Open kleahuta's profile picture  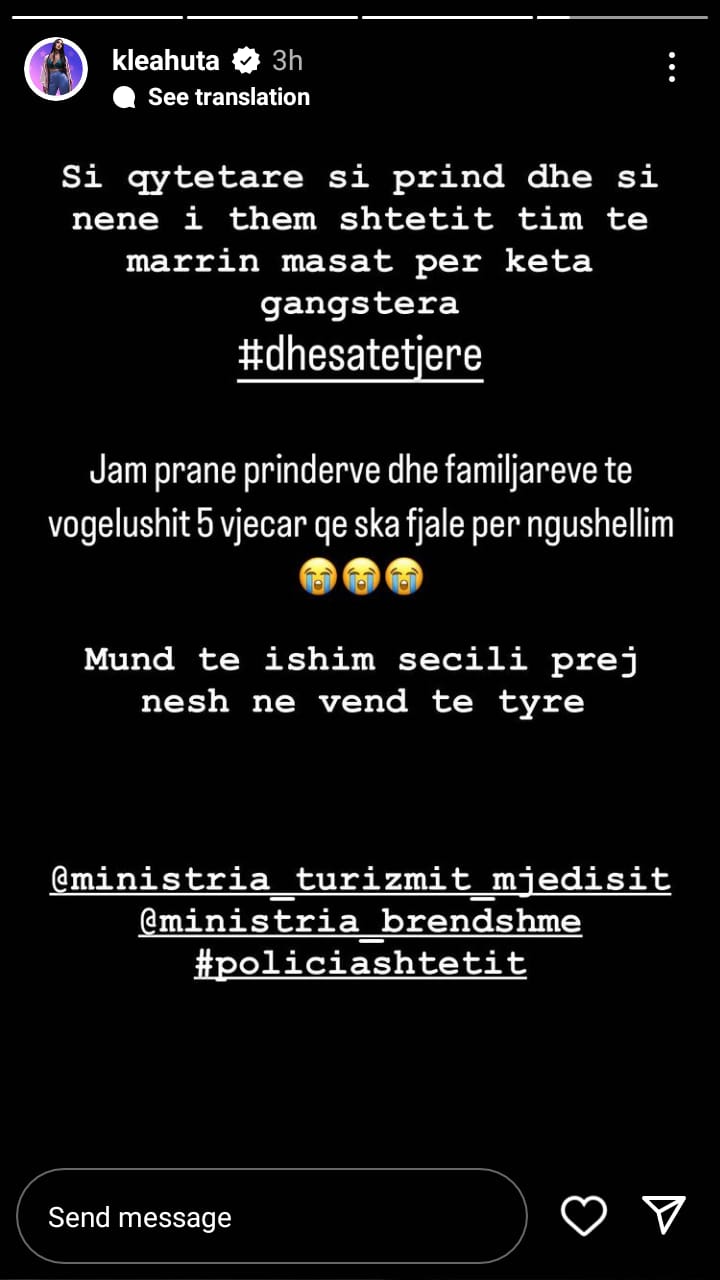pyautogui.click(x=56, y=70)
